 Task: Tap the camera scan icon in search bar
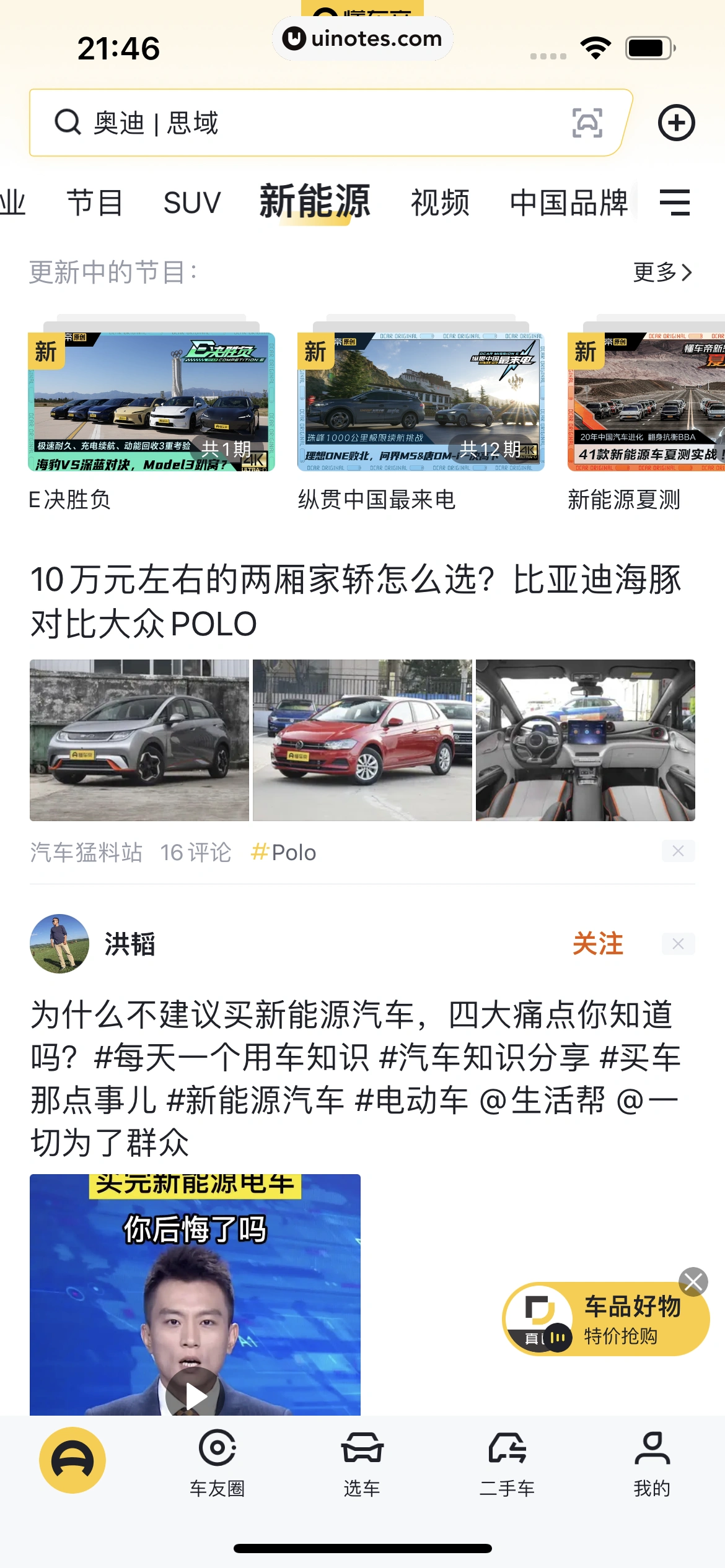click(586, 123)
